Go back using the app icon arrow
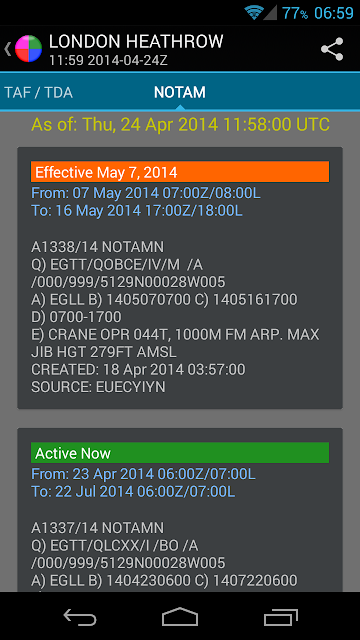The width and height of the screenshot is (360, 640). (x=23, y=49)
